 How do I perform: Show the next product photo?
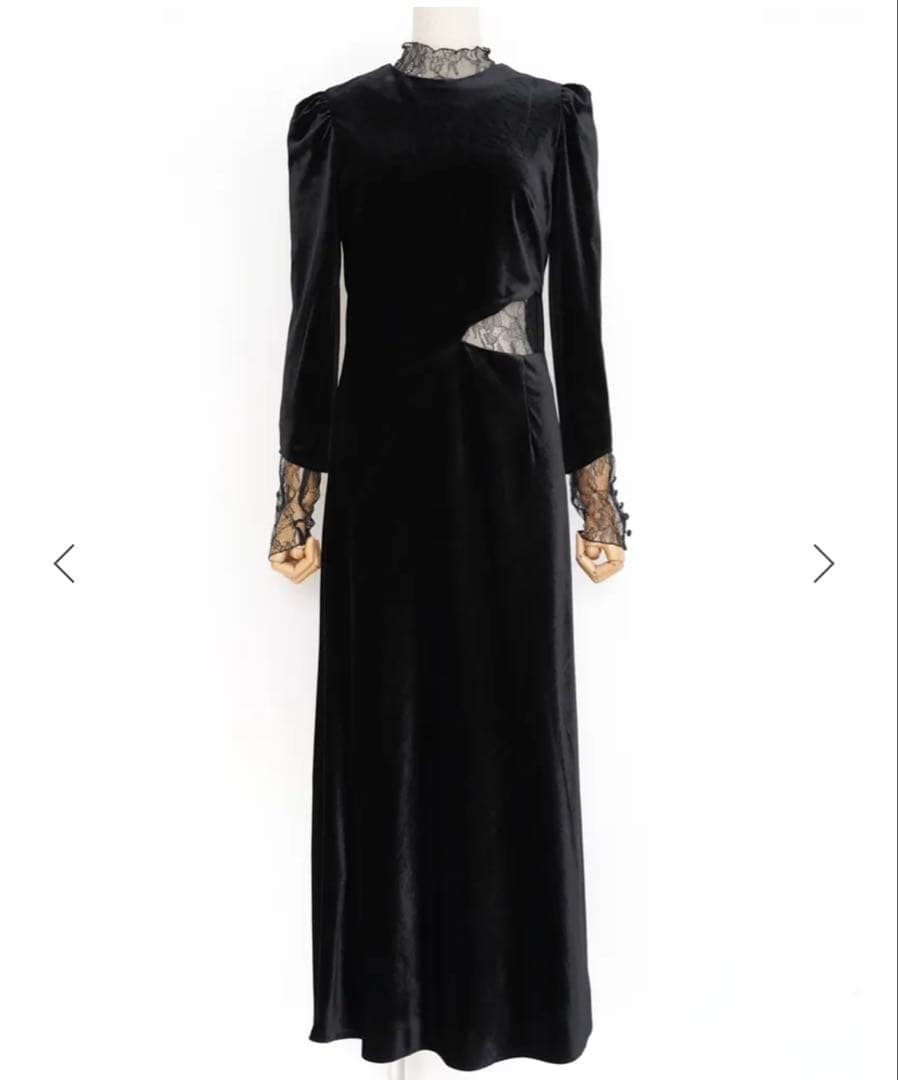click(x=823, y=563)
